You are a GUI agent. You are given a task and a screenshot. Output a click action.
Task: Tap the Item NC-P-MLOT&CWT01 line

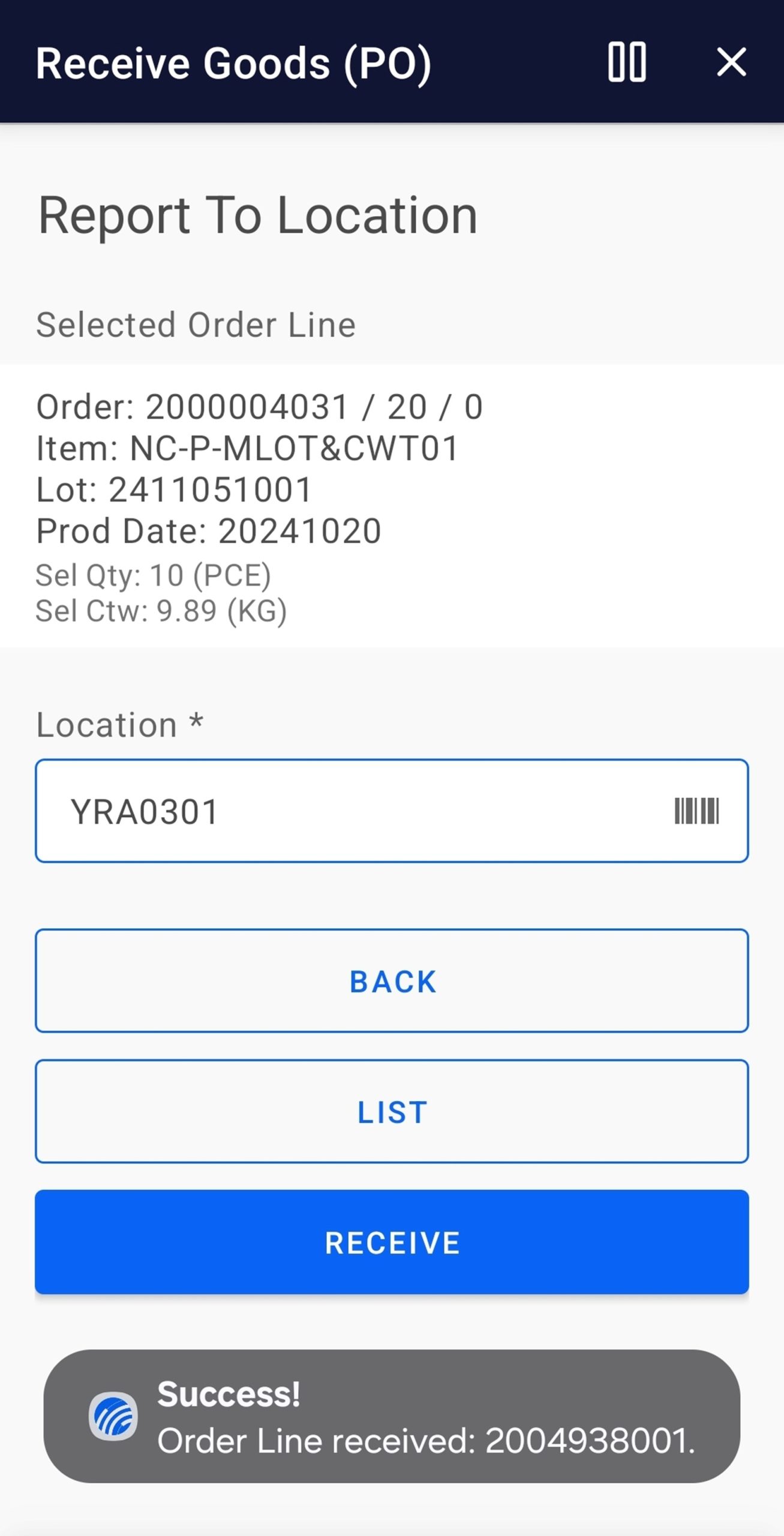(246, 447)
